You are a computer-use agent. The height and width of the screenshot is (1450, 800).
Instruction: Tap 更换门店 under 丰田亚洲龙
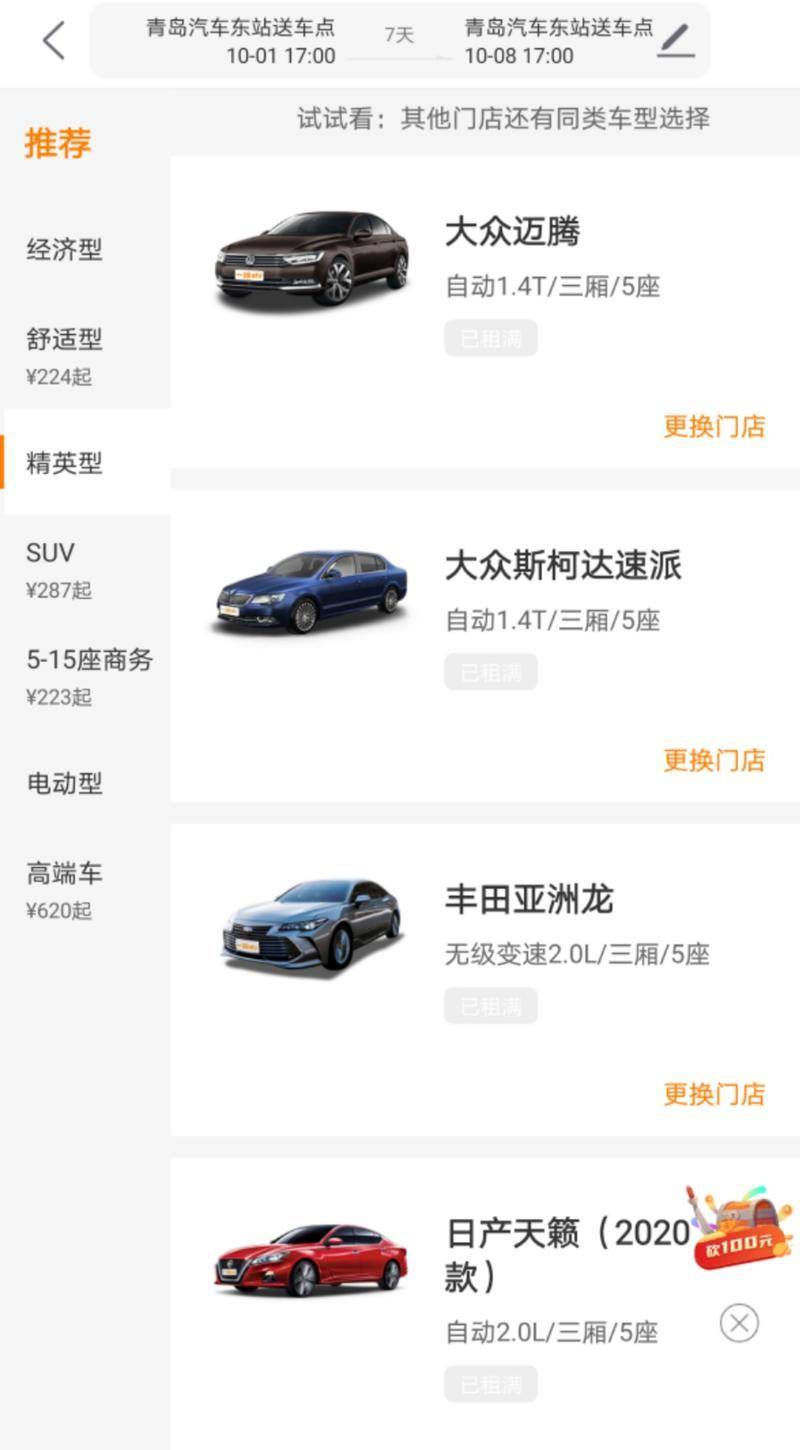click(714, 1096)
